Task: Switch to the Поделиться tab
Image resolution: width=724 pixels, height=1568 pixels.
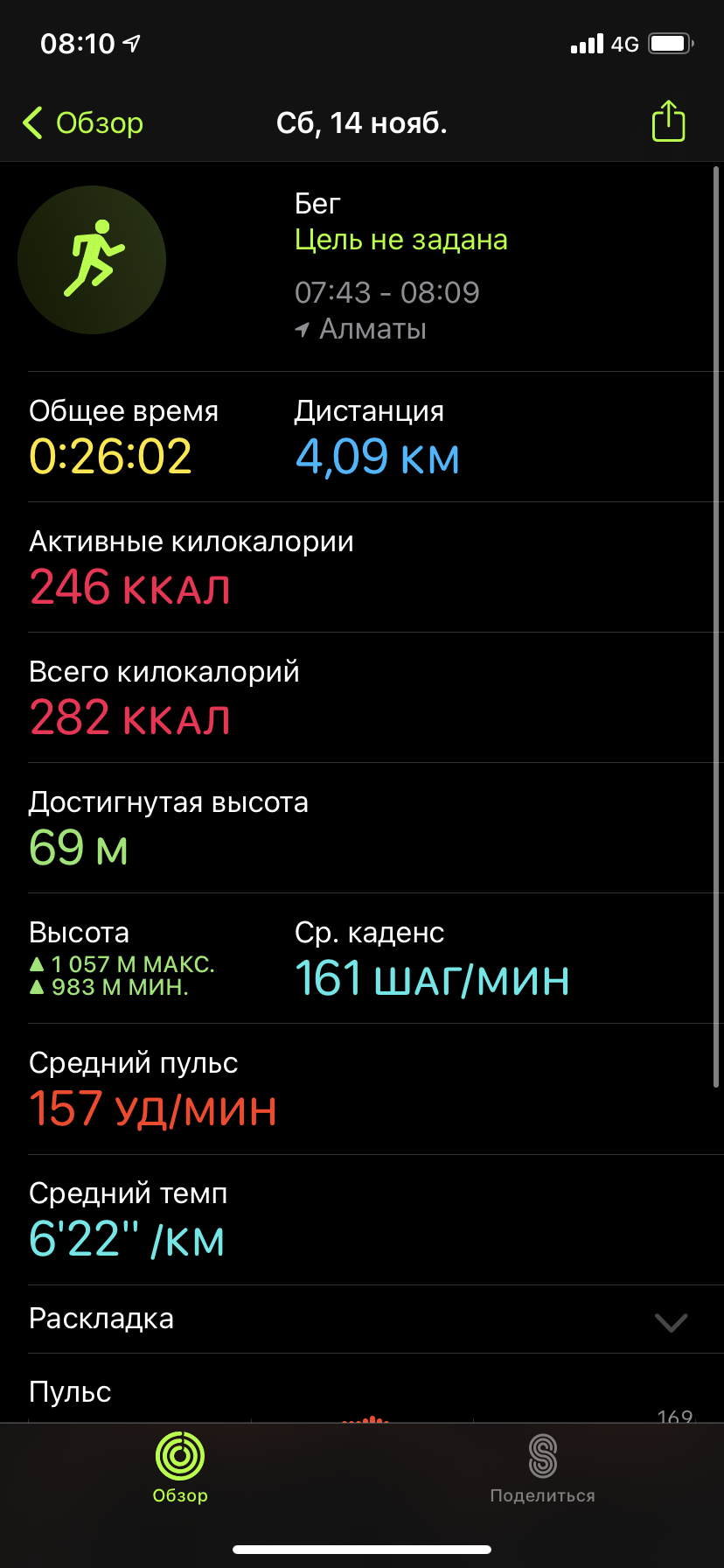Action: [542, 1468]
